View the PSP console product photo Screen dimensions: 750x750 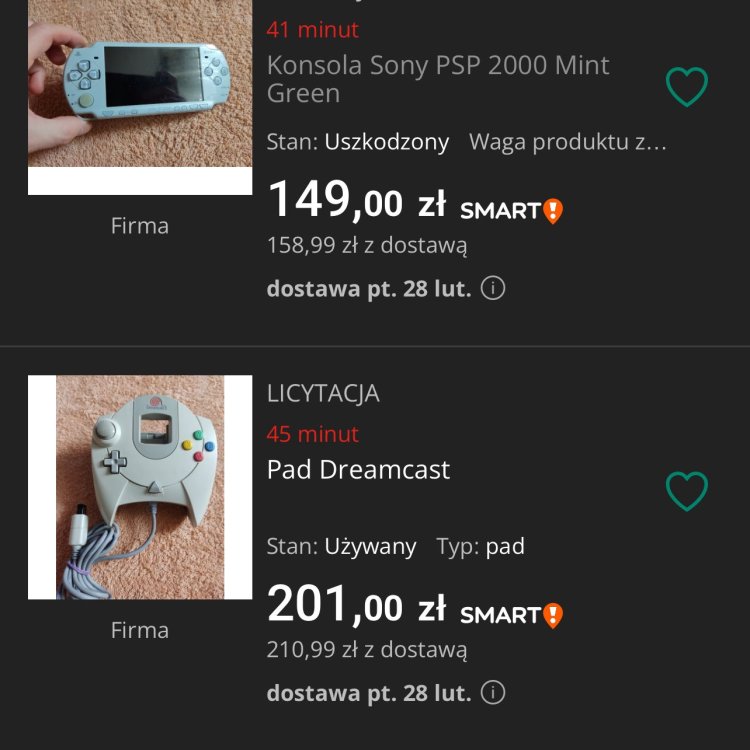click(x=140, y=90)
